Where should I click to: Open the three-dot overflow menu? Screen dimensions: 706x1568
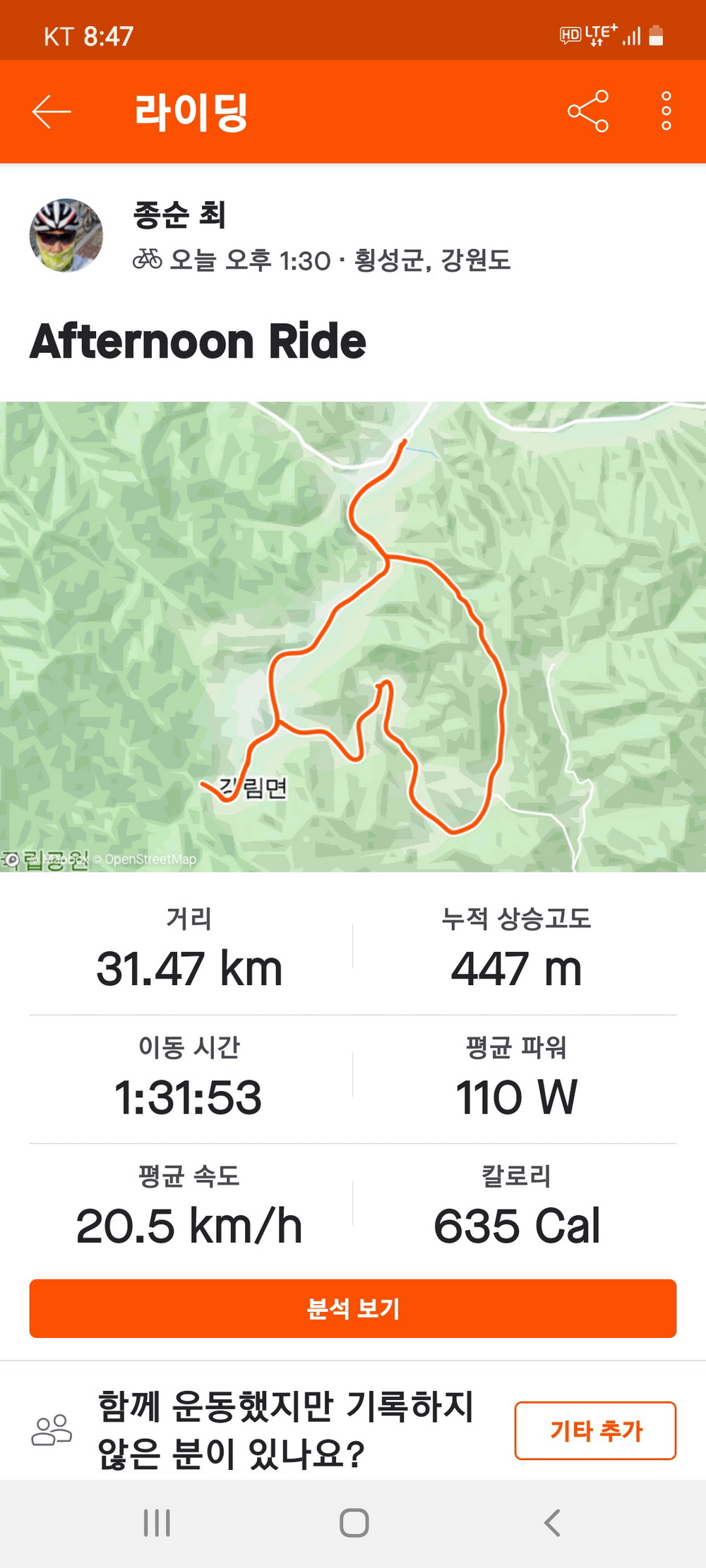[x=666, y=111]
